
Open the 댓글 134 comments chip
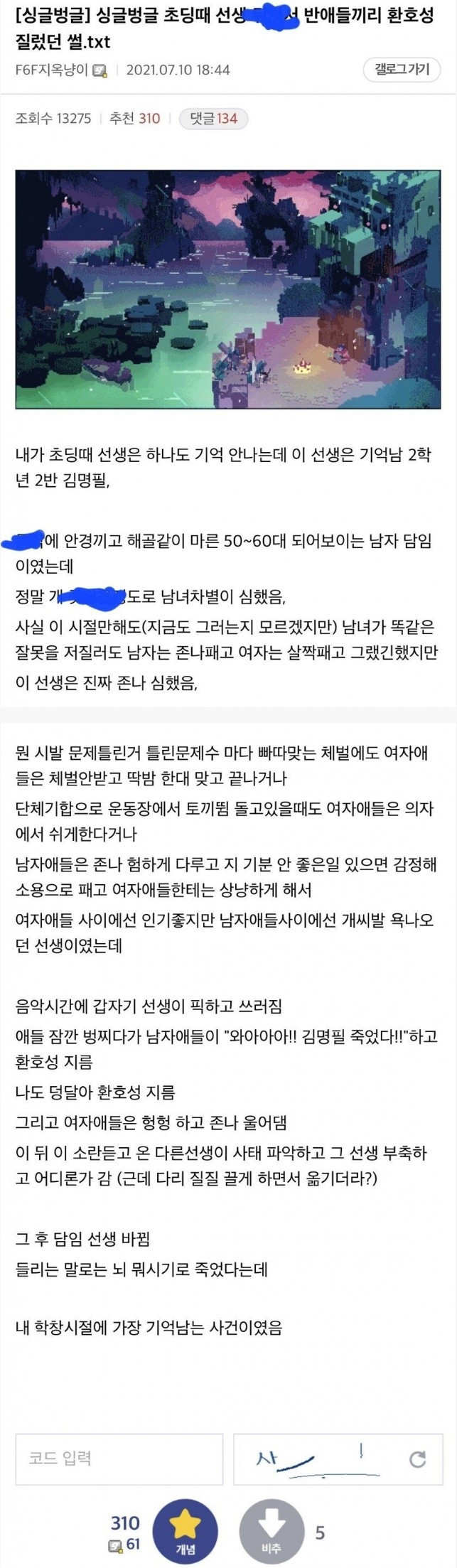(213, 119)
